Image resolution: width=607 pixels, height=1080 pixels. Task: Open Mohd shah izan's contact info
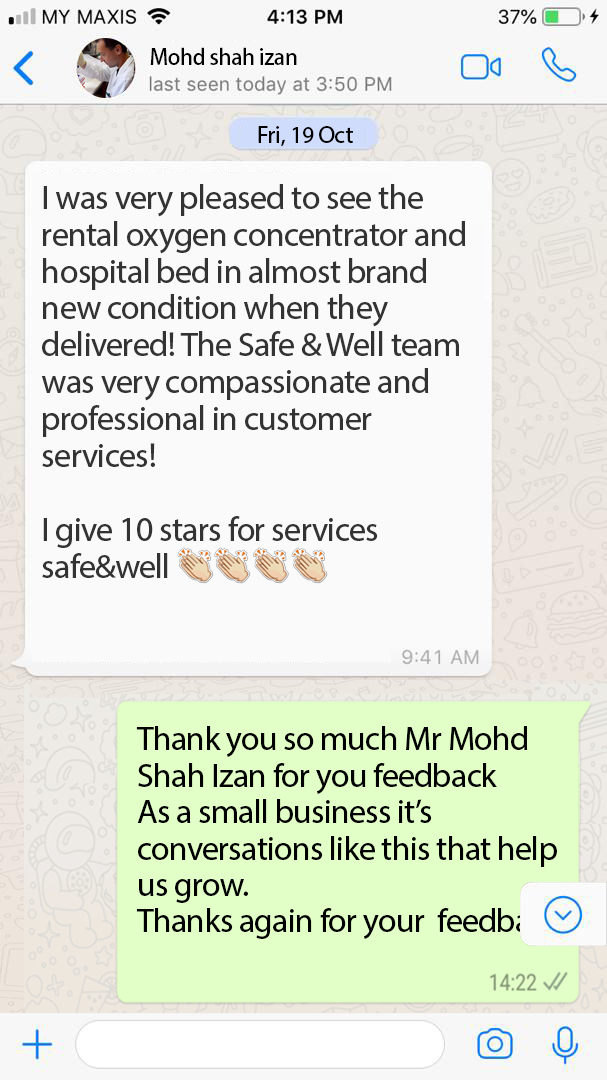(224, 69)
